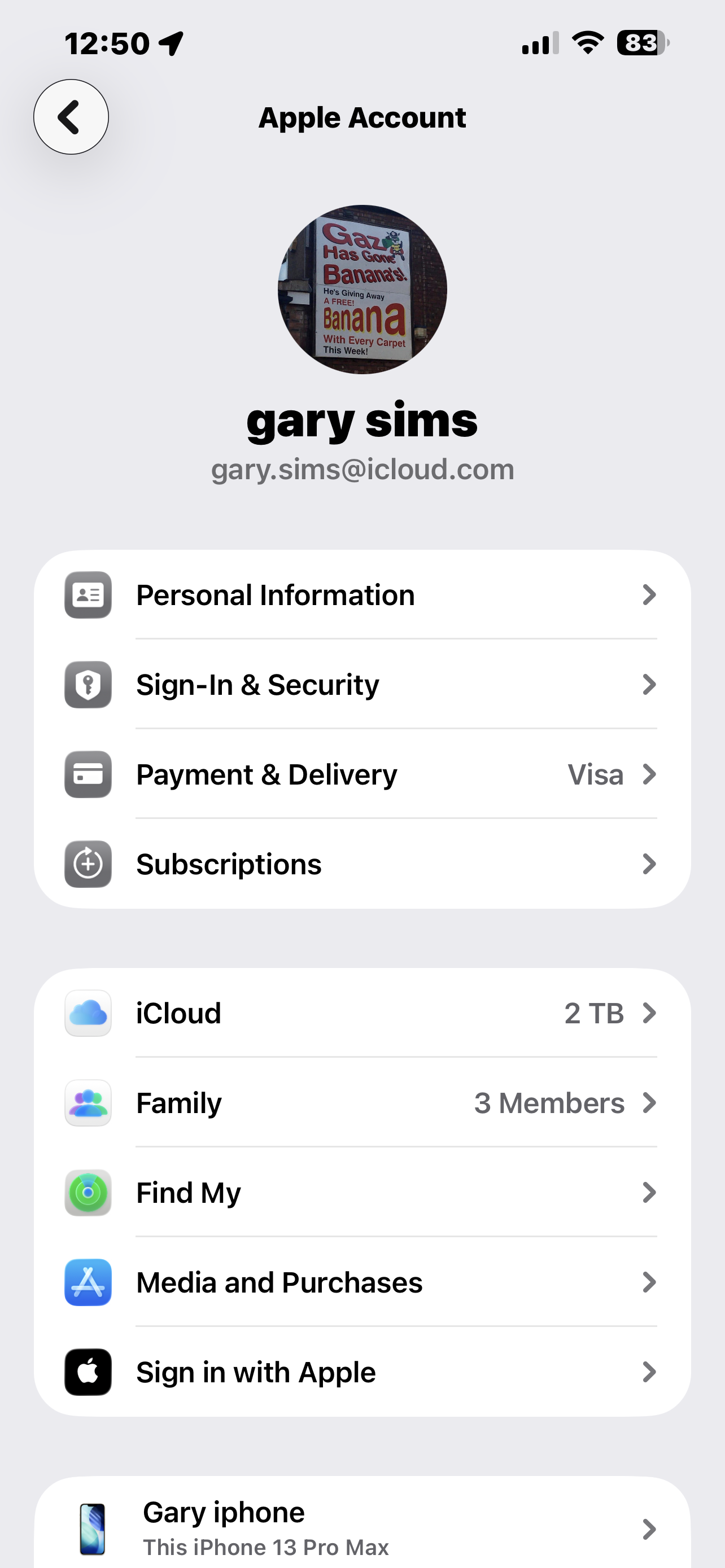Select the Gary iphone device
725x1568 pixels.
(x=362, y=1528)
